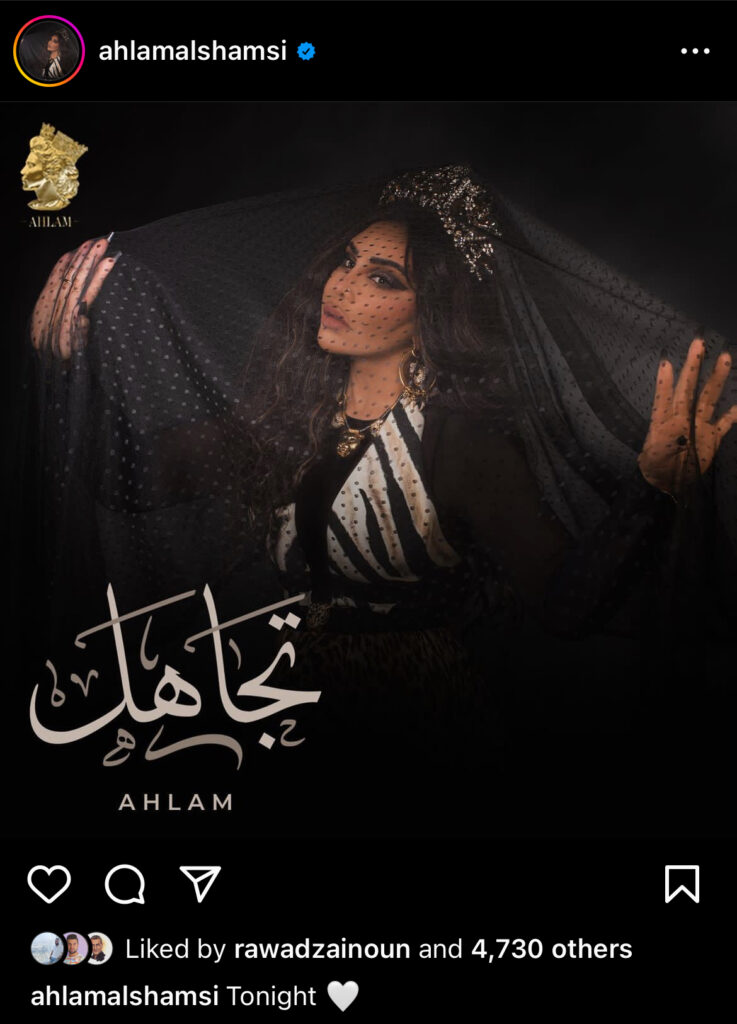Open ahlamalshamsi's story from profile picture
Viewport: 737px width, 1024px height.
pyautogui.click(x=48, y=51)
